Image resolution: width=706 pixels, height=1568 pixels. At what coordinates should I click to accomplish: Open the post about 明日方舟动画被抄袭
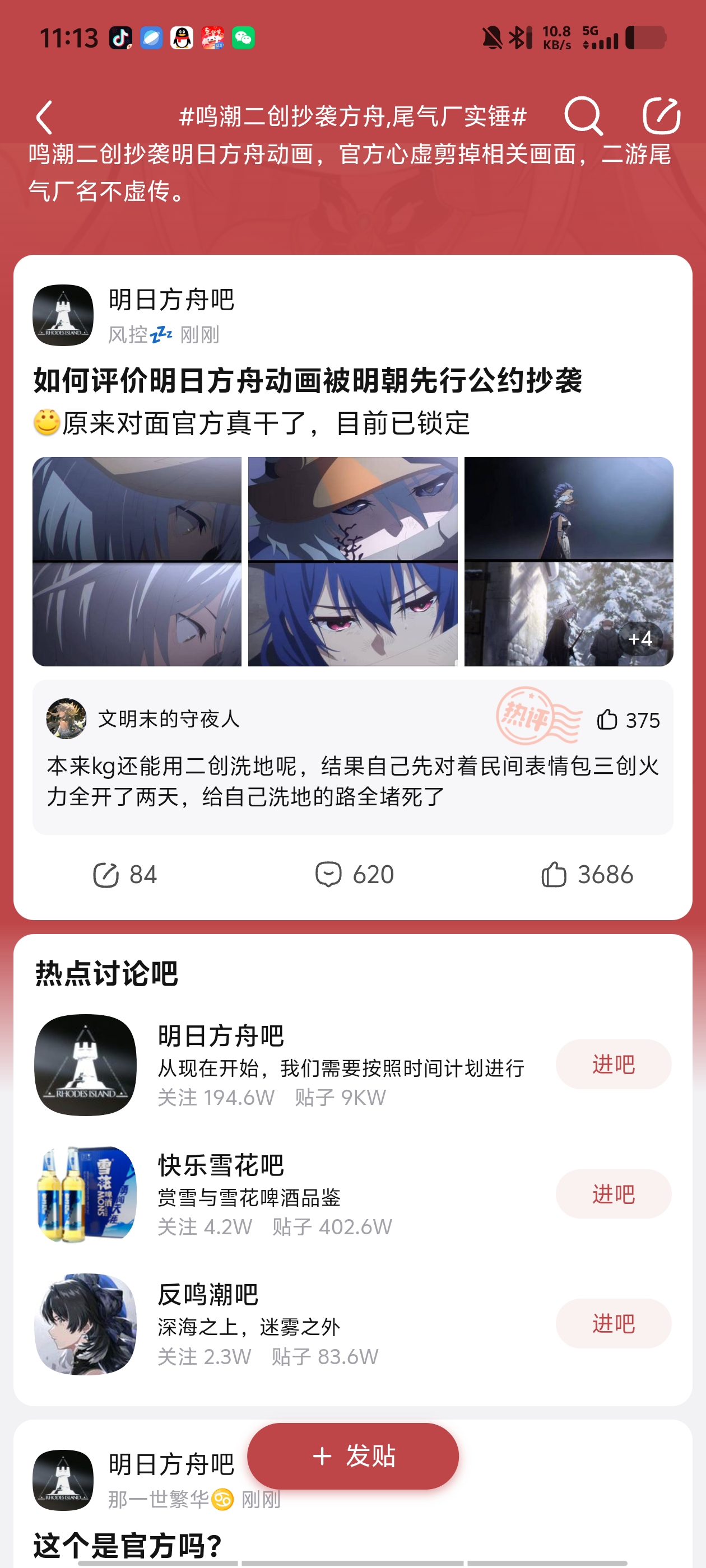click(x=308, y=381)
